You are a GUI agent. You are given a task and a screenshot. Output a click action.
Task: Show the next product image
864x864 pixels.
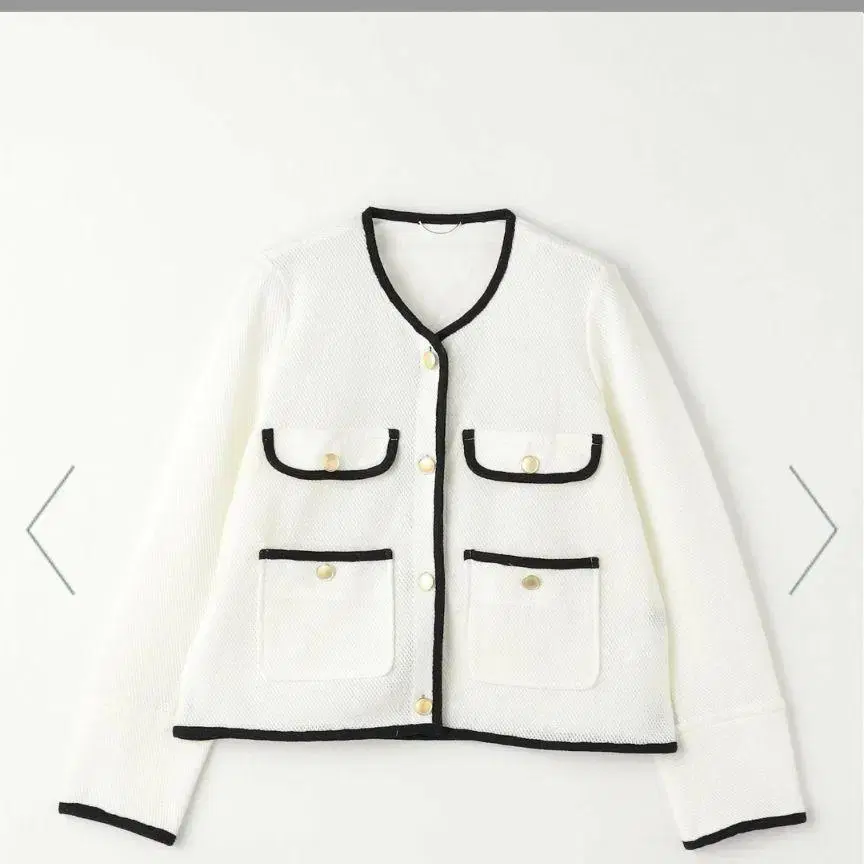[812, 530]
